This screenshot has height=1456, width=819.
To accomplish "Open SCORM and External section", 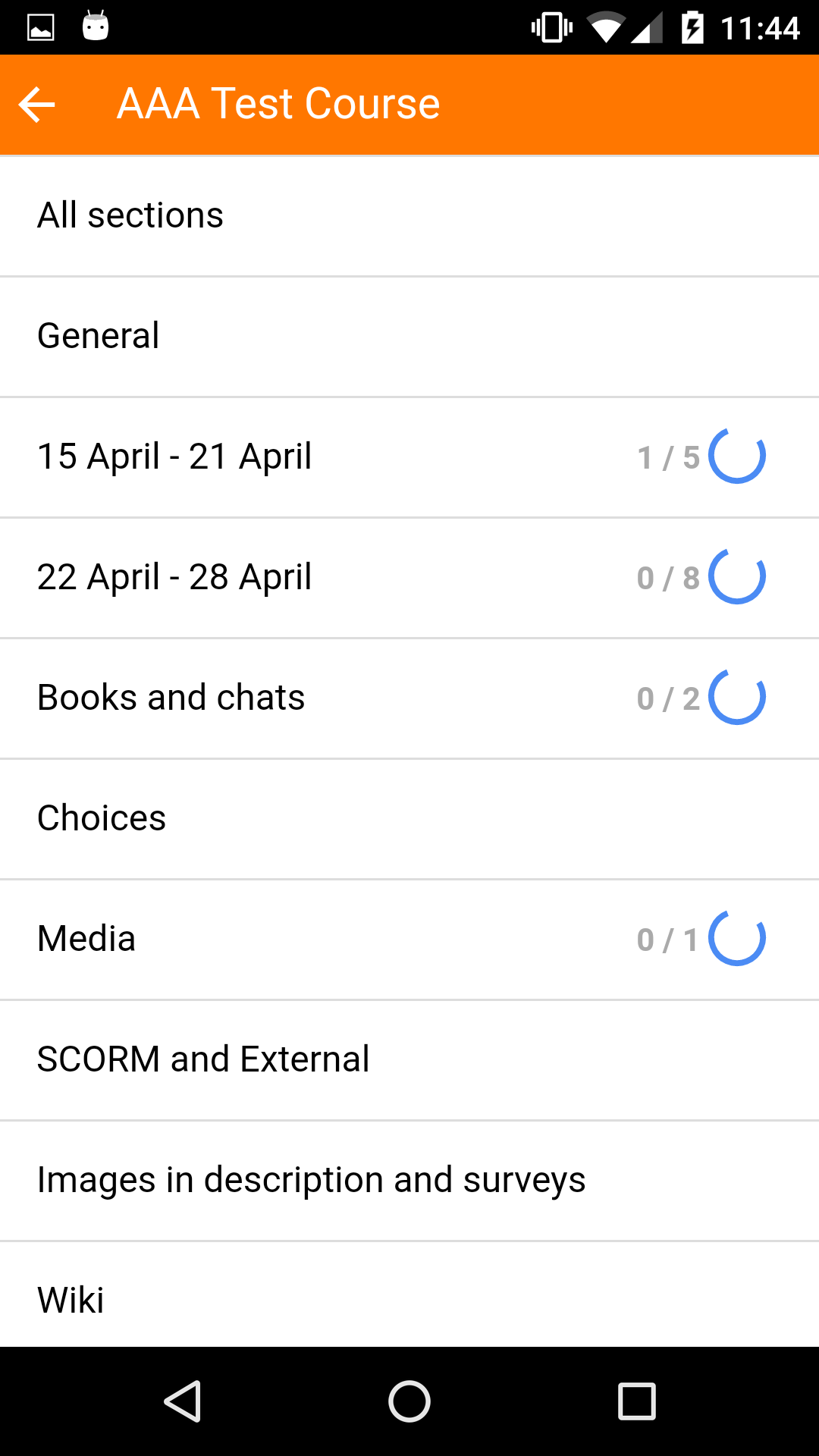I will pyautogui.click(x=409, y=1060).
